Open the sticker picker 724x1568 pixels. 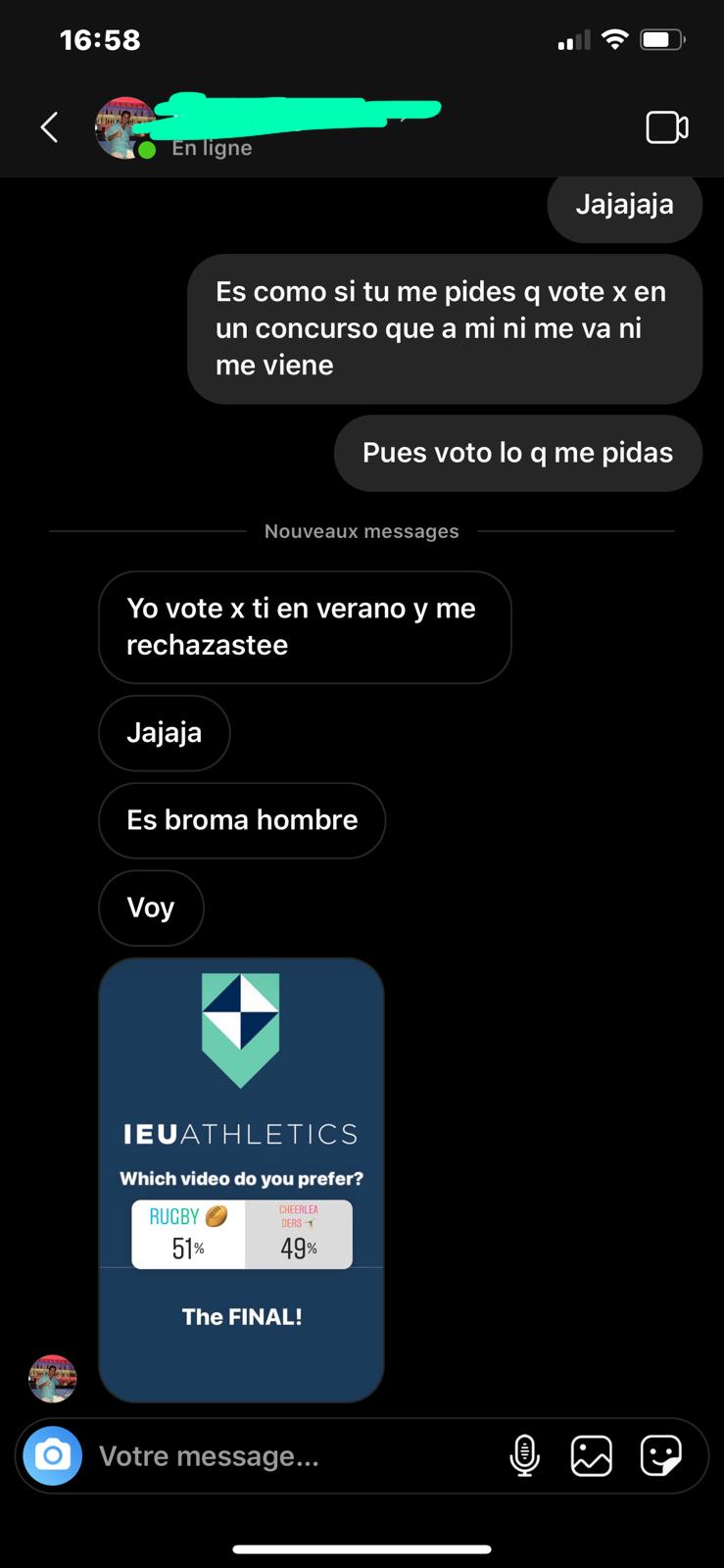click(x=660, y=1456)
